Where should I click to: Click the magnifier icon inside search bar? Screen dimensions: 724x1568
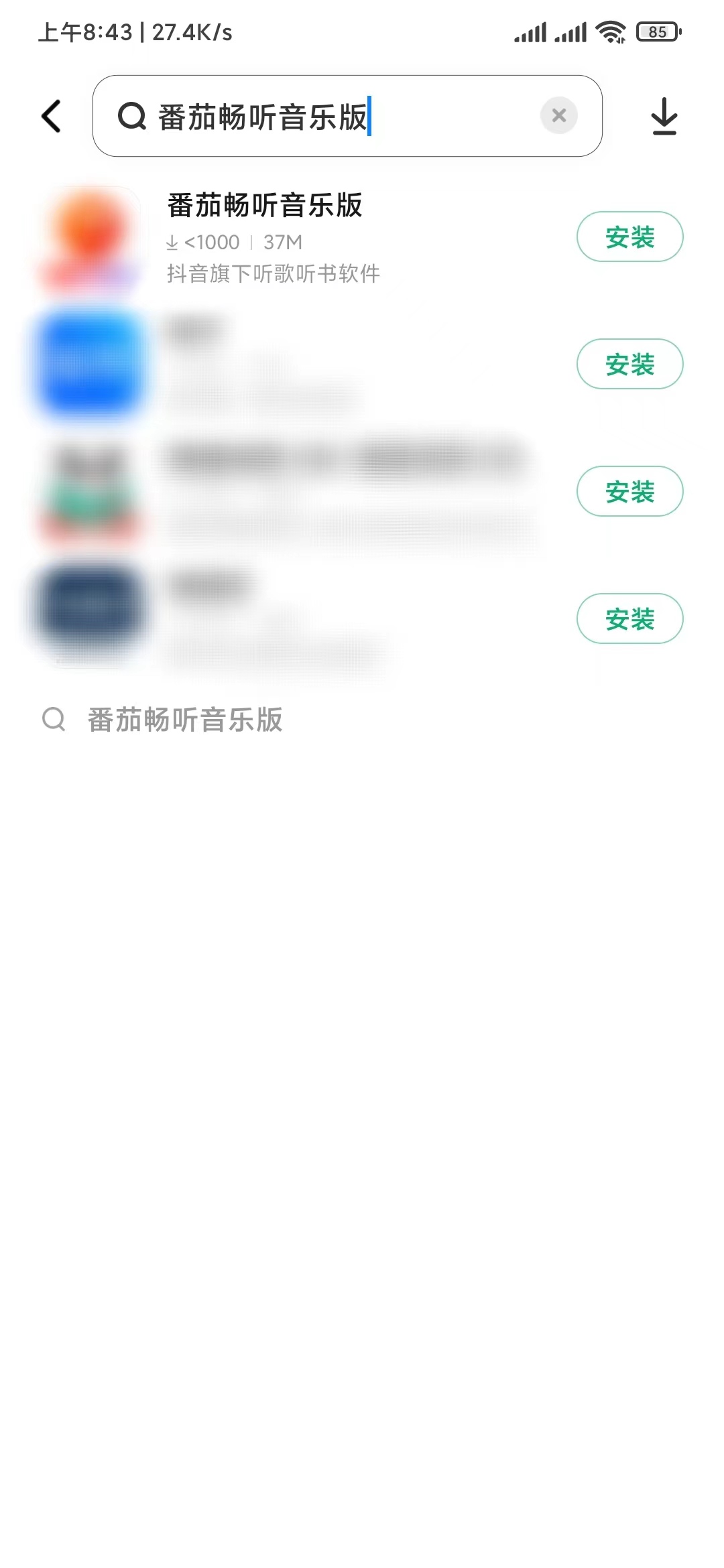[x=133, y=115]
